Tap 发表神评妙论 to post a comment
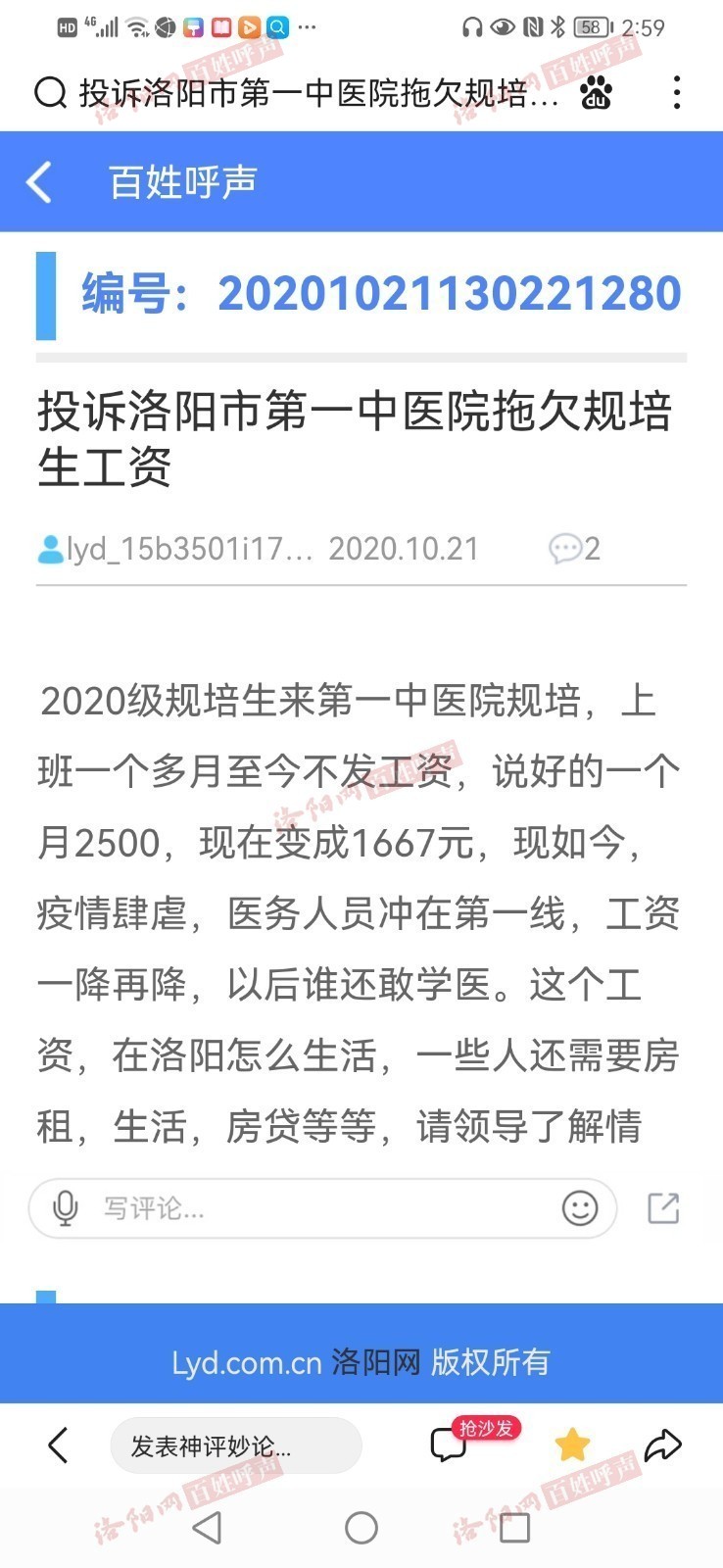 (236, 1445)
